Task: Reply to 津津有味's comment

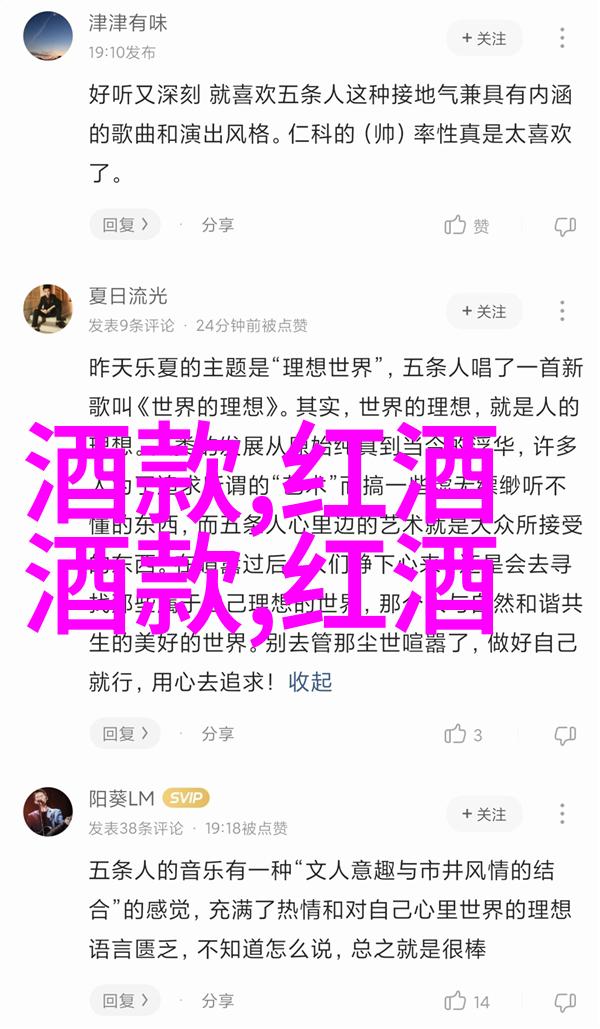Action: coord(125,225)
